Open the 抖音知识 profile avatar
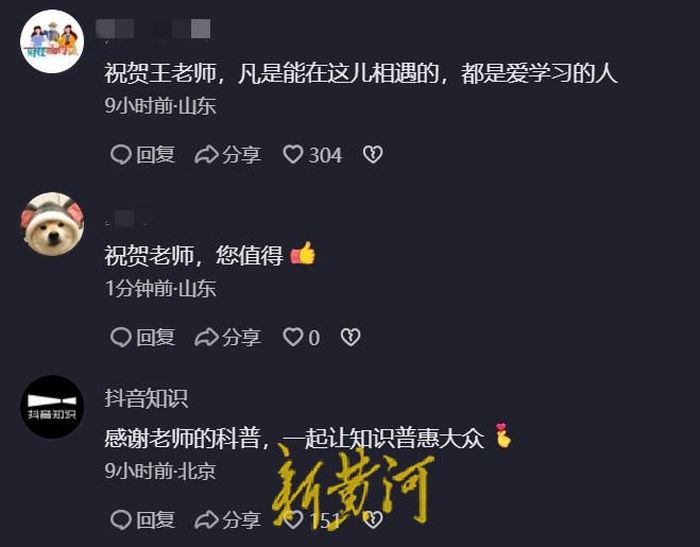The width and height of the screenshot is (700, 547). 52,407
